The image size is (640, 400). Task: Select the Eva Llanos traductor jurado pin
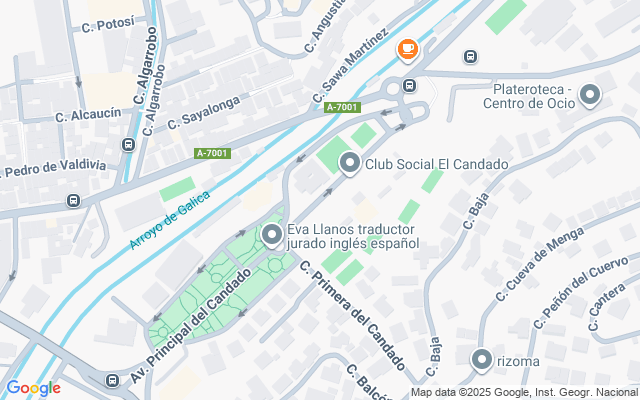(272, 236)
